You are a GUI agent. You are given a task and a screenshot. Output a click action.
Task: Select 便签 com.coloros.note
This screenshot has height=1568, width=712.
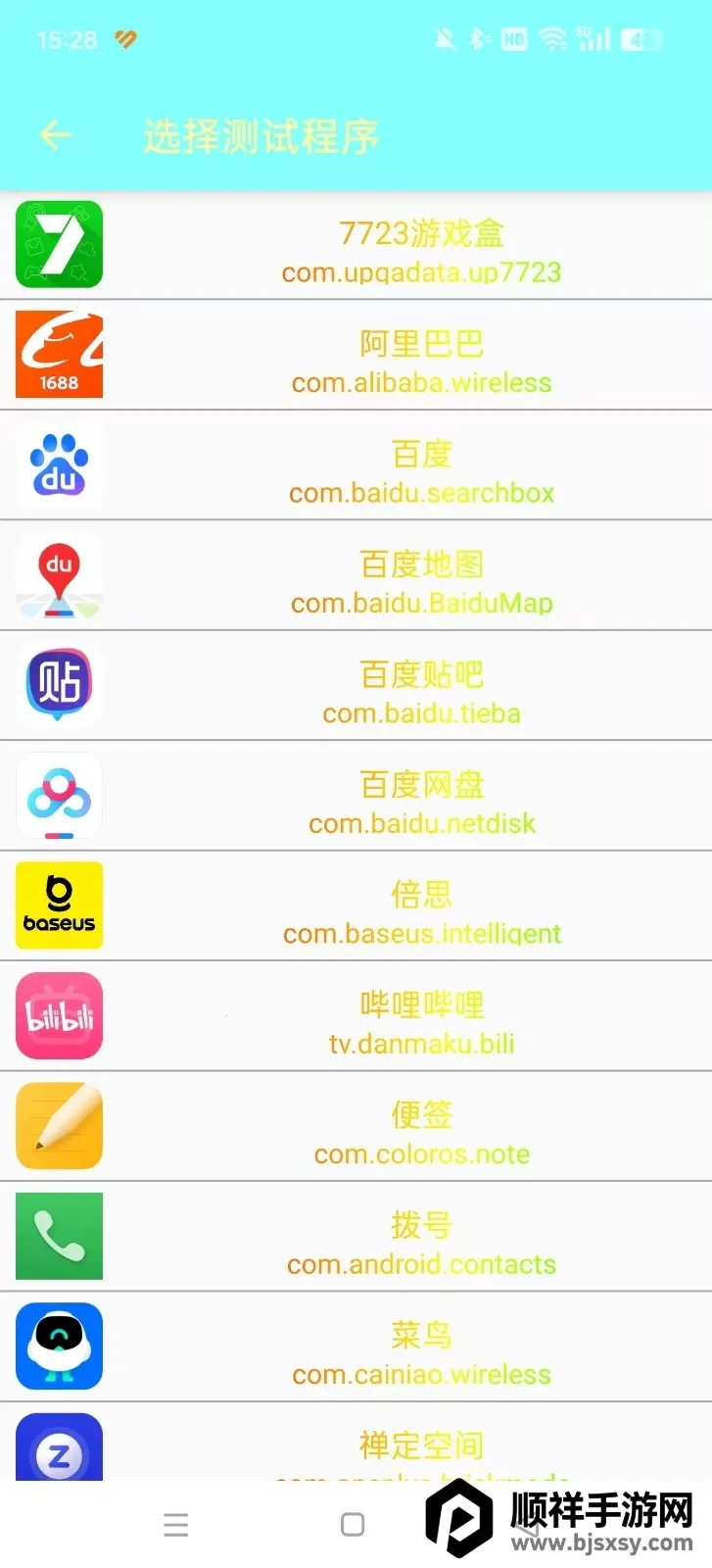(421, 1132)
